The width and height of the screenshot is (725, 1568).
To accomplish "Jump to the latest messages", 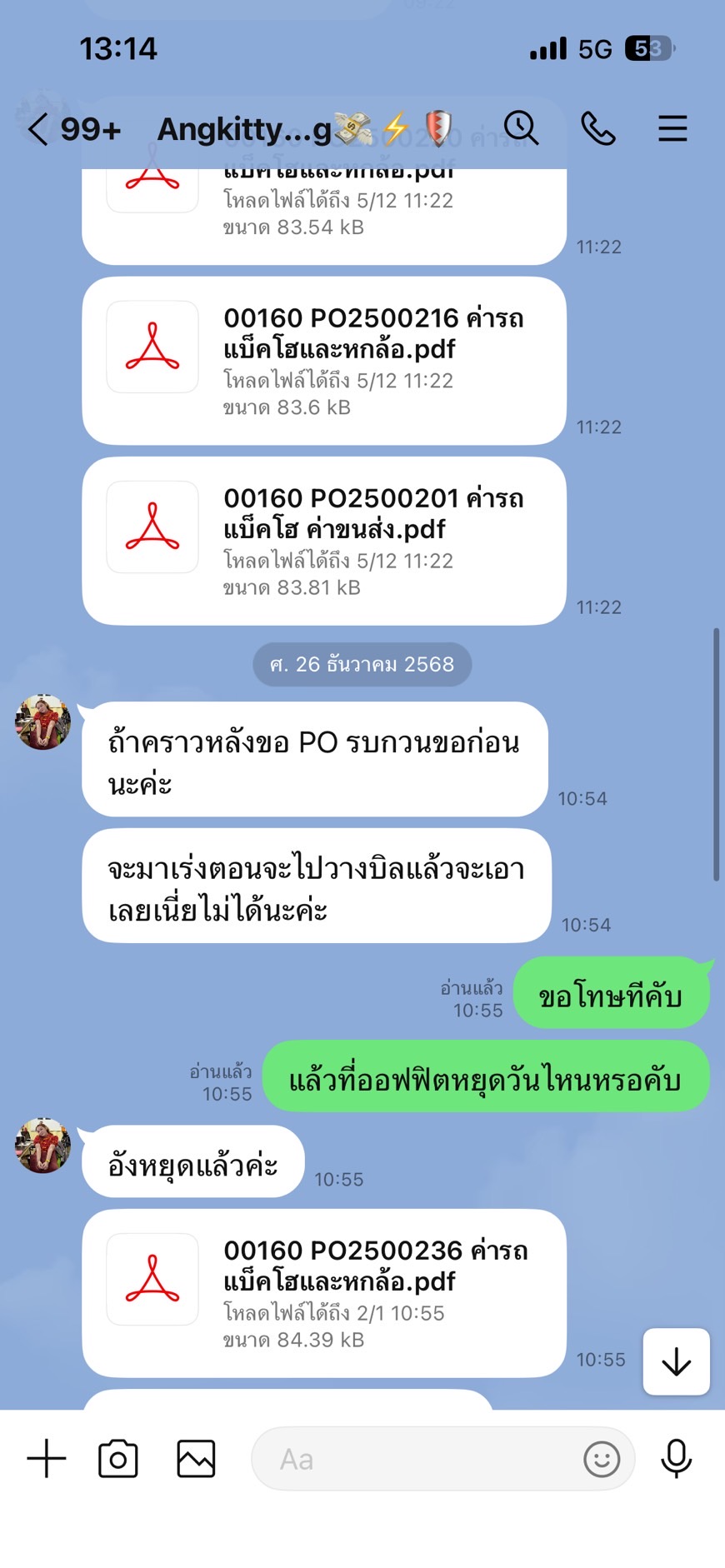I will pos(676,1361).
